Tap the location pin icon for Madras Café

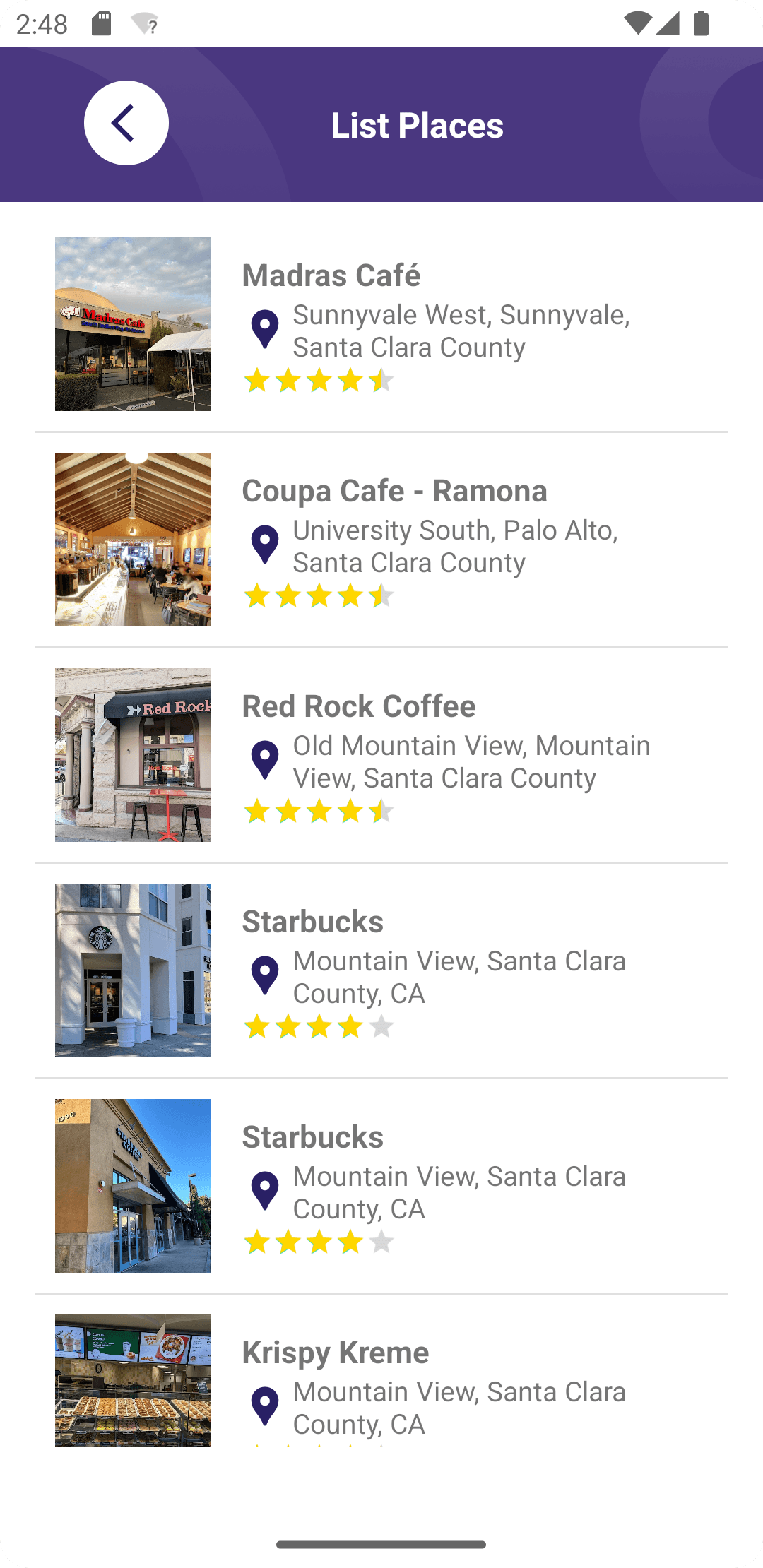pos(265,328)
